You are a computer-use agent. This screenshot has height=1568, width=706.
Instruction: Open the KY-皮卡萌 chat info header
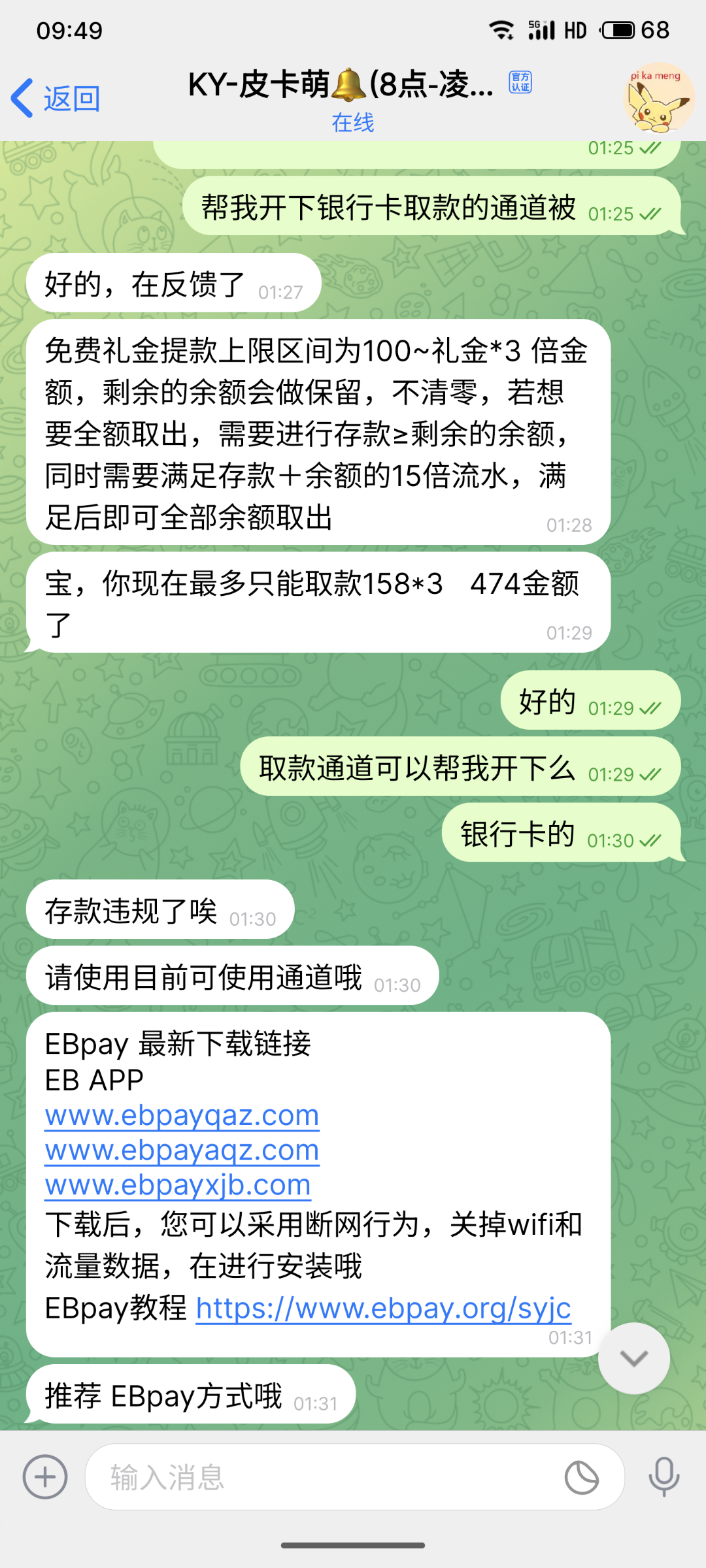tap(353, 98)
